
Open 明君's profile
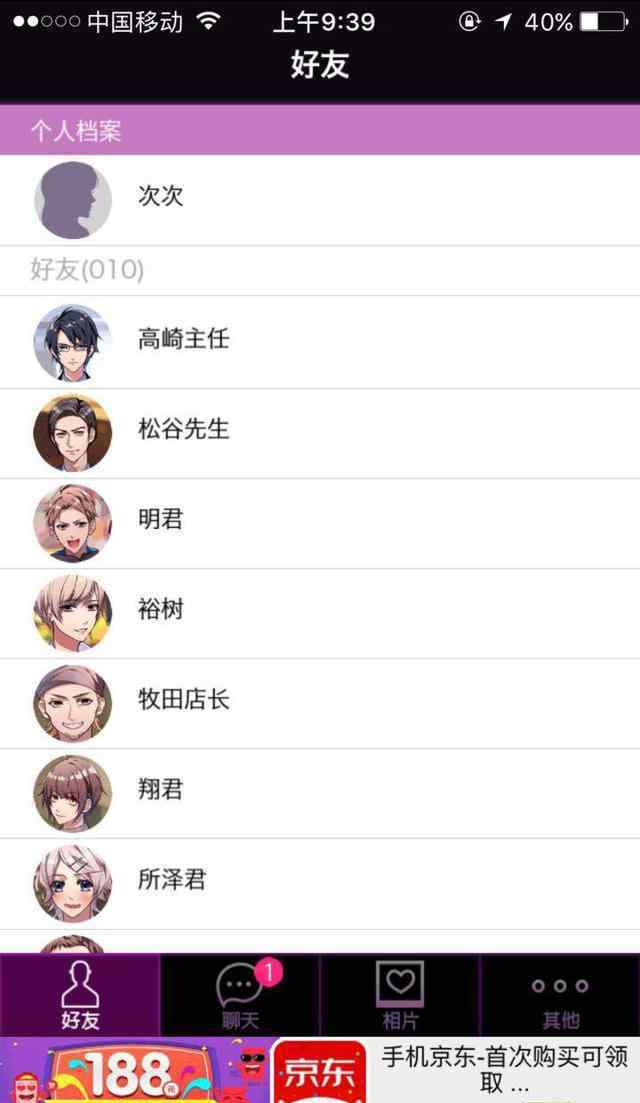tap(320, 523)
